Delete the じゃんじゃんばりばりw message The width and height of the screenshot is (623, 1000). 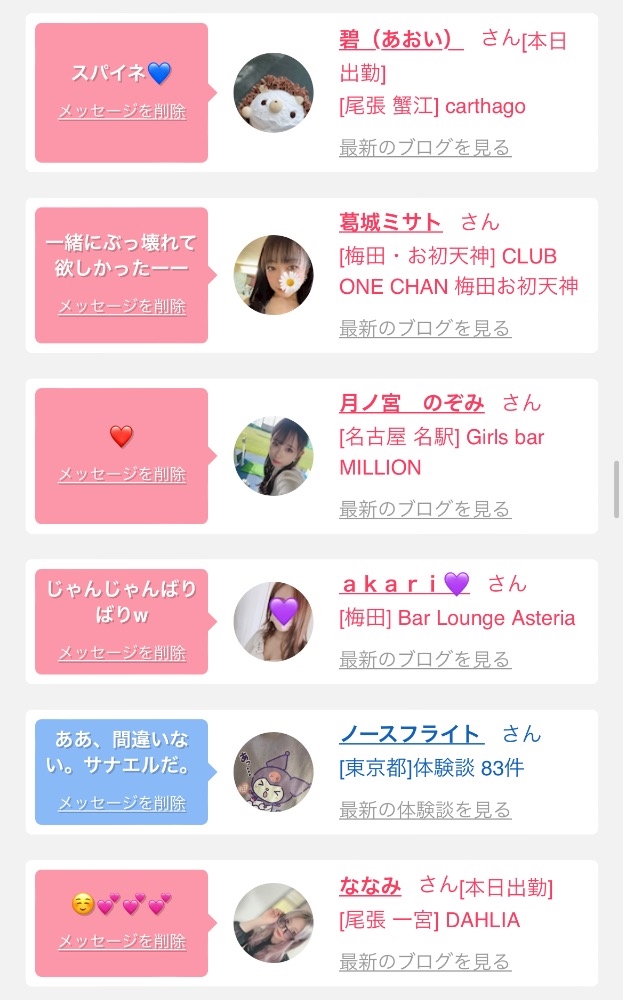122,652
